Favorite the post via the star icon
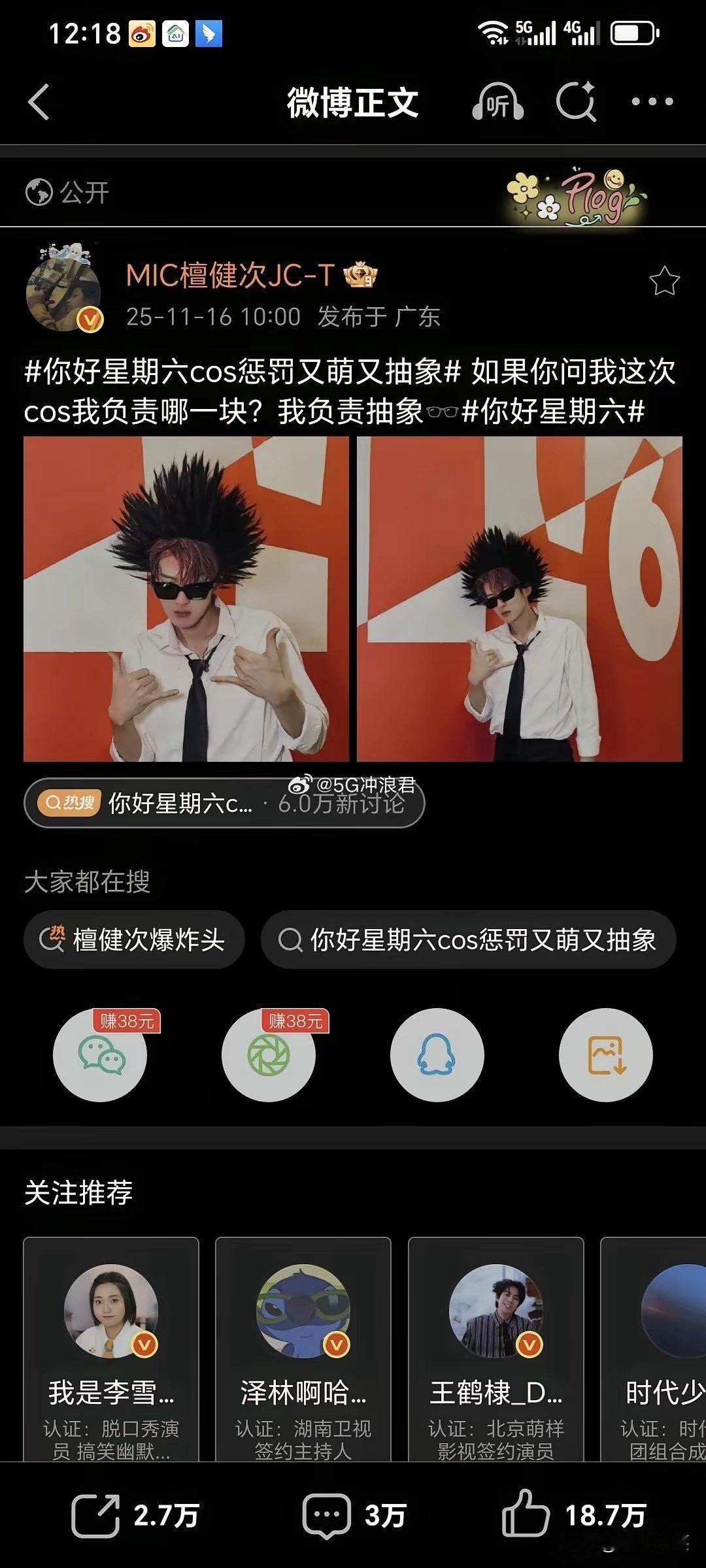 point(664,280)
